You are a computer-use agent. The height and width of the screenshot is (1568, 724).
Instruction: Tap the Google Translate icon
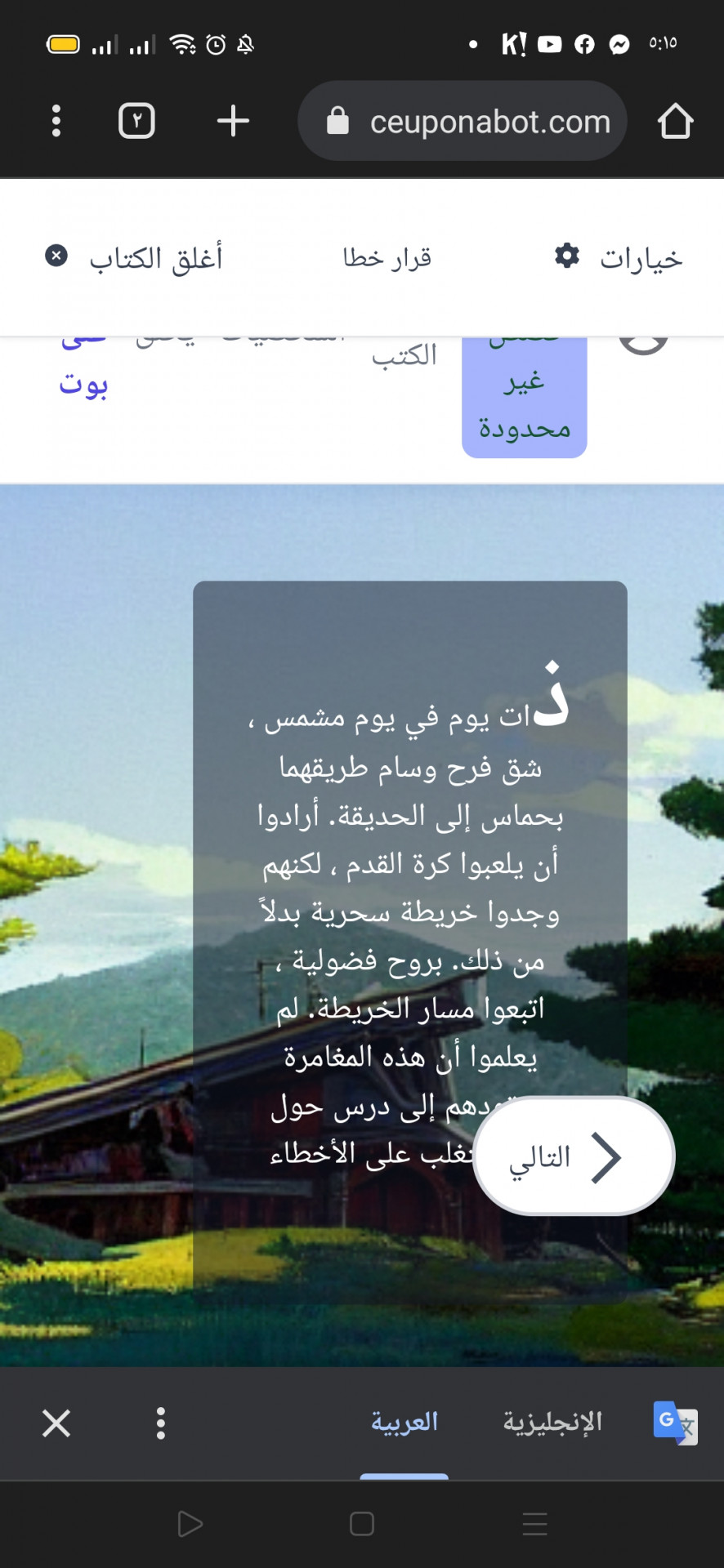(675, 1423)
